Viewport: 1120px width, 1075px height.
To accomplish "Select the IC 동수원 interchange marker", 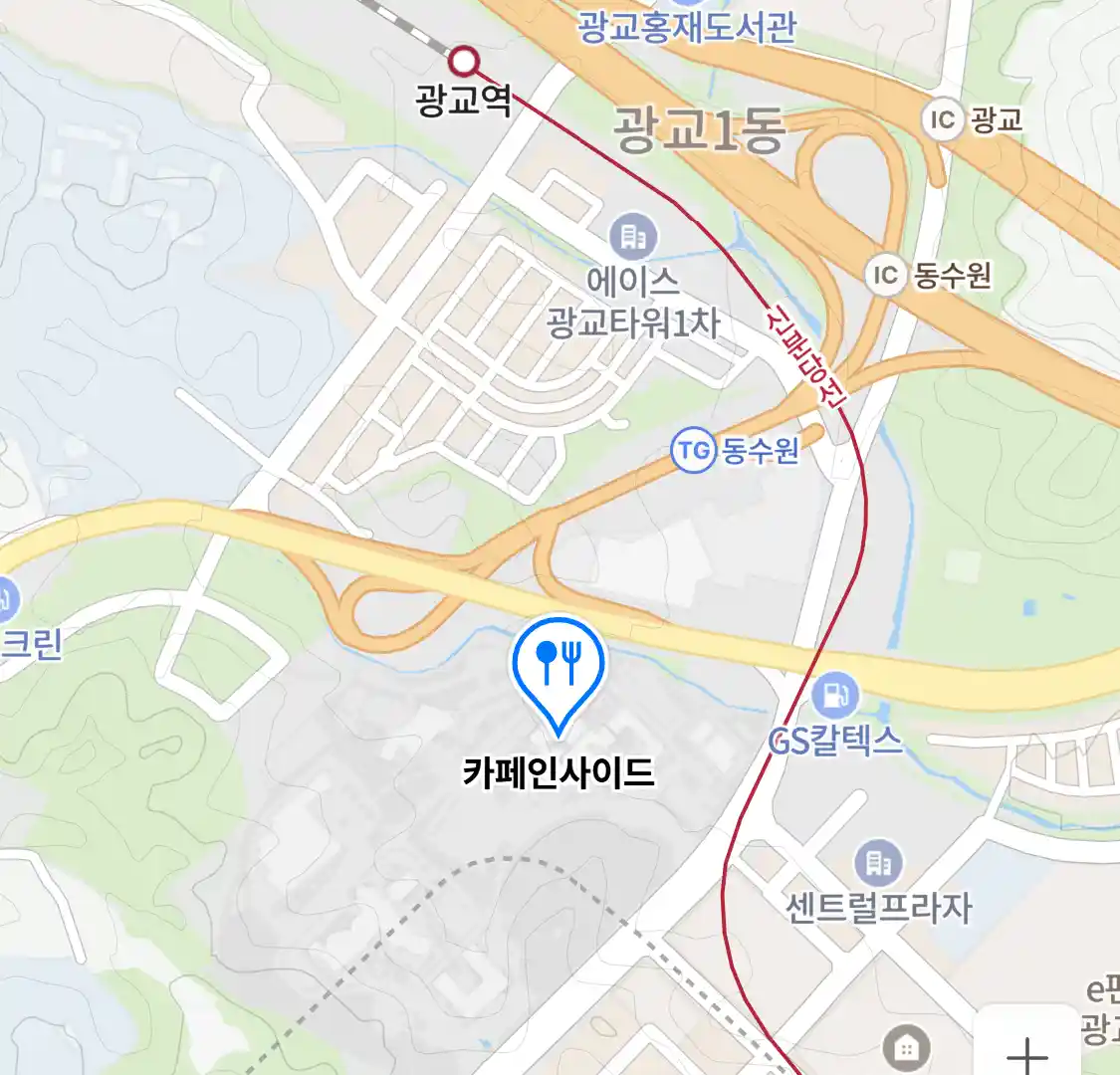I will click(x=886, y=275).
